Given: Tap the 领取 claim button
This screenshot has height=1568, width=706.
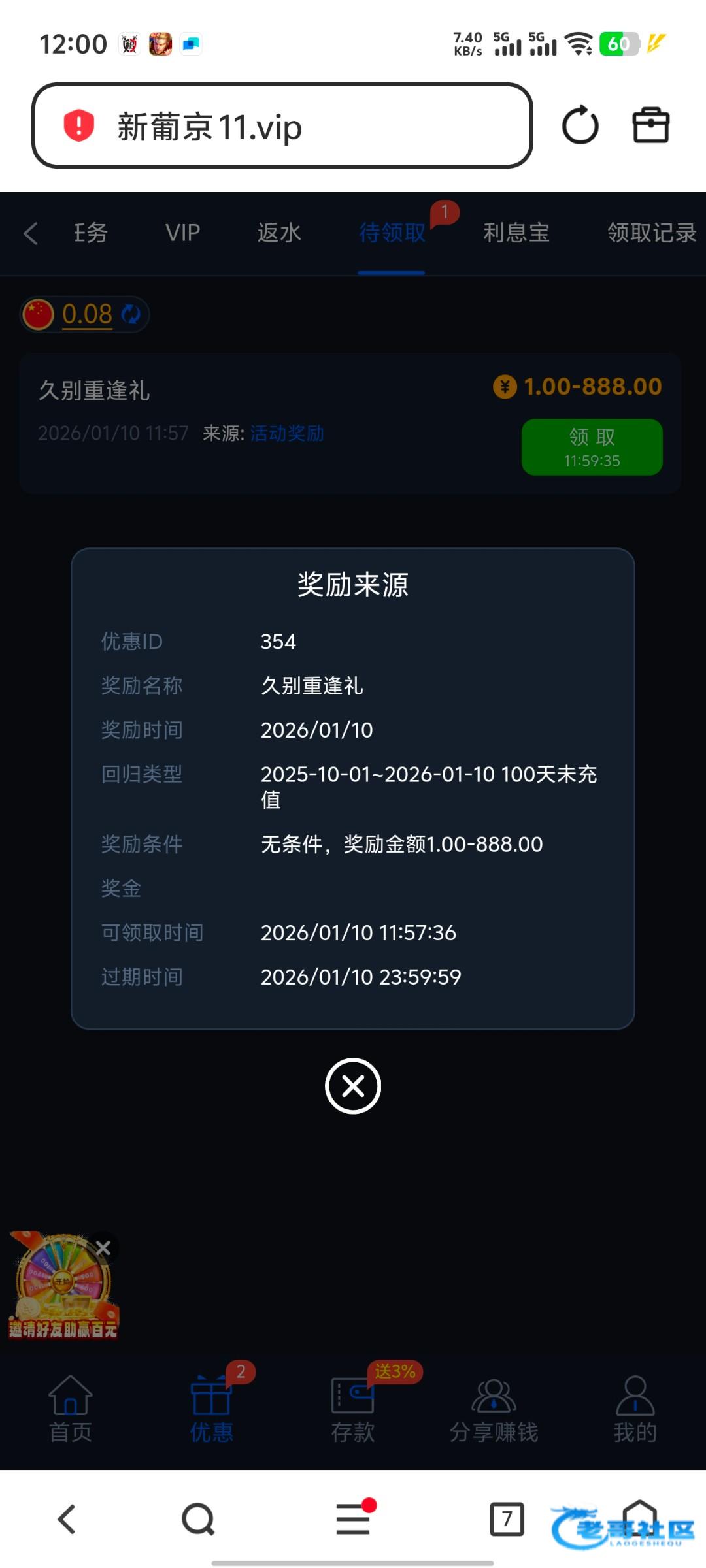Looking at the screenshot, I should (x=592, y=447).
